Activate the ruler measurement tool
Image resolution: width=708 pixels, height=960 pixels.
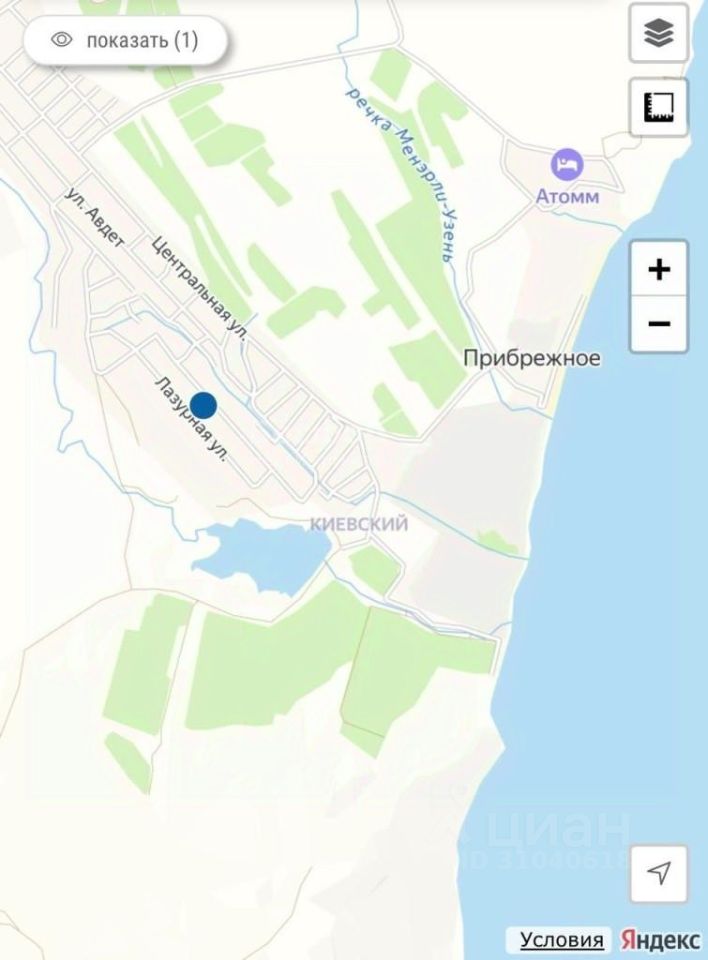tap(658, 106)
